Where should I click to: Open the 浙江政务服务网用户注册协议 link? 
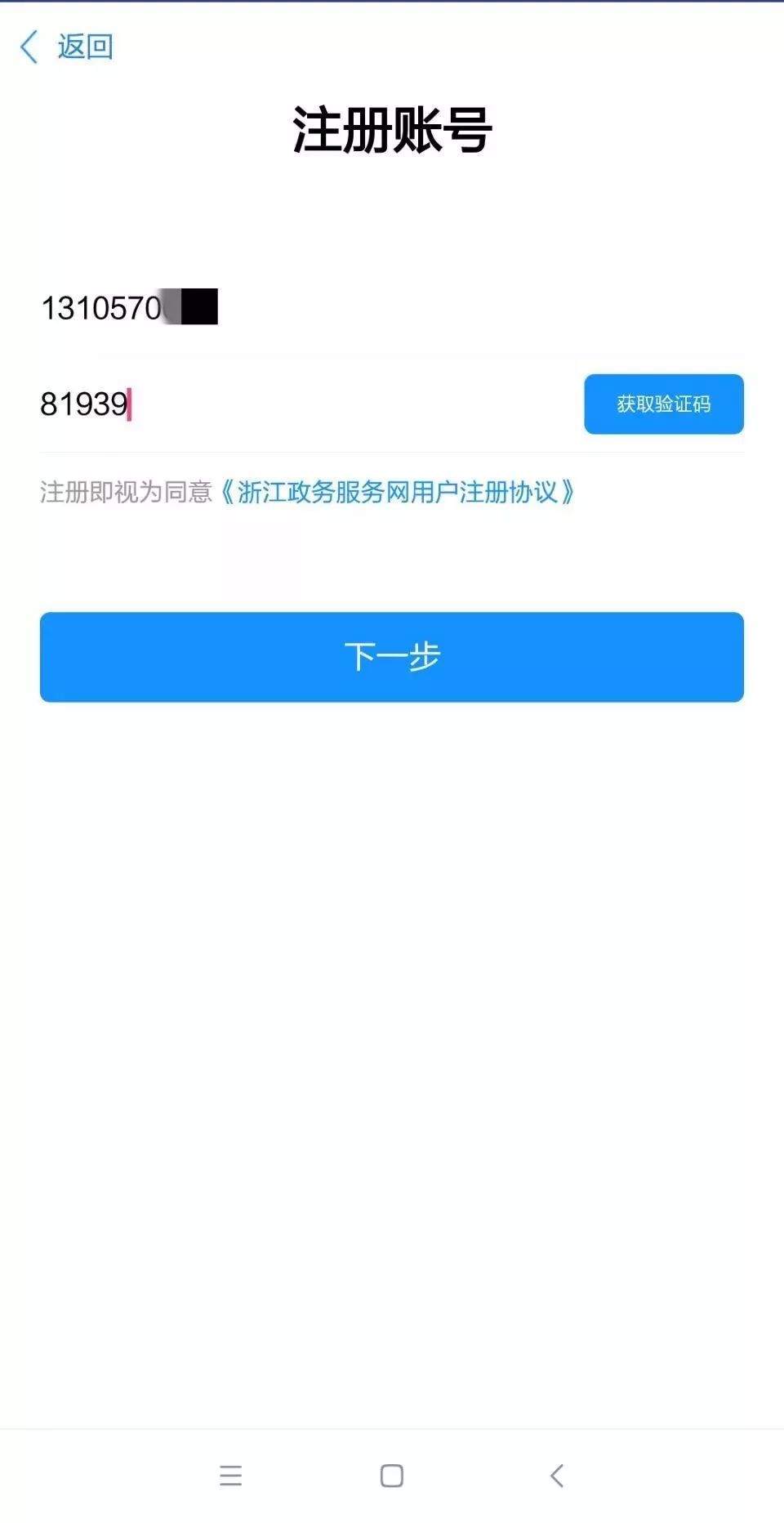[397, 492]
